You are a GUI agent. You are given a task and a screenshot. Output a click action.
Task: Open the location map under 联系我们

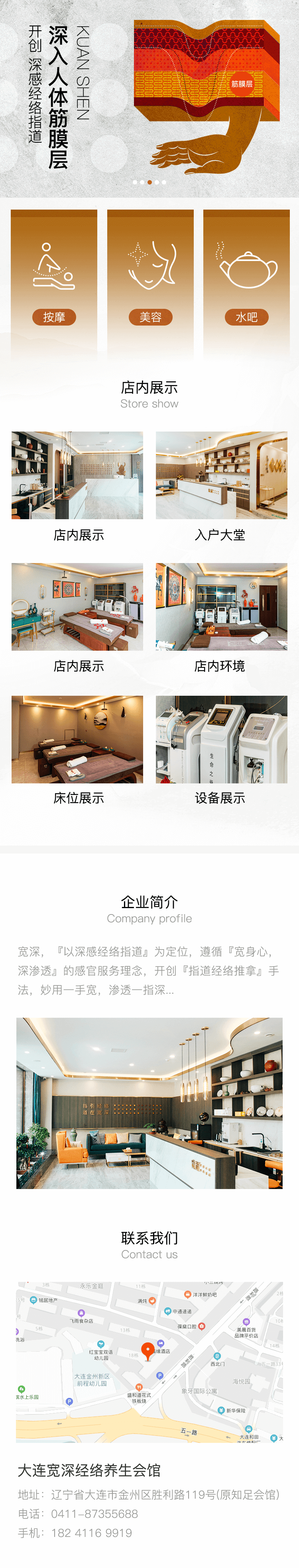click(x=149, y=1362)
